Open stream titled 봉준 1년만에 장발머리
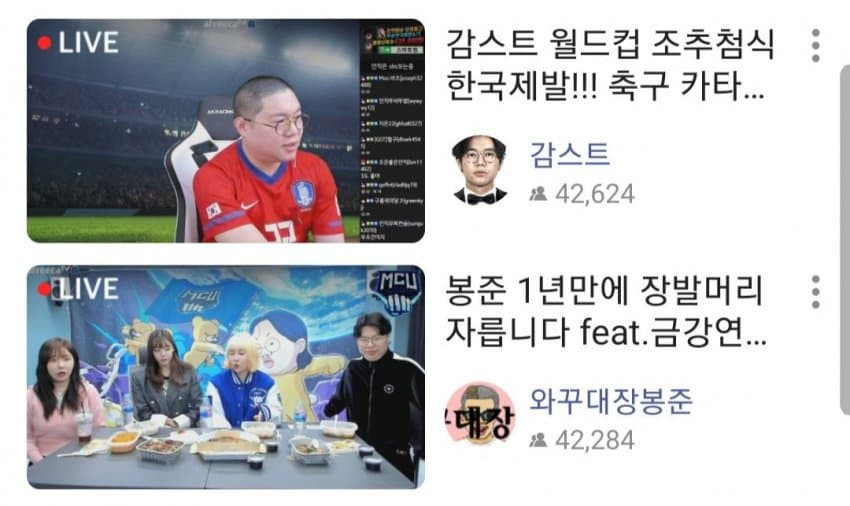This screenshot has width=850, height=506. (x=605, y=310)
